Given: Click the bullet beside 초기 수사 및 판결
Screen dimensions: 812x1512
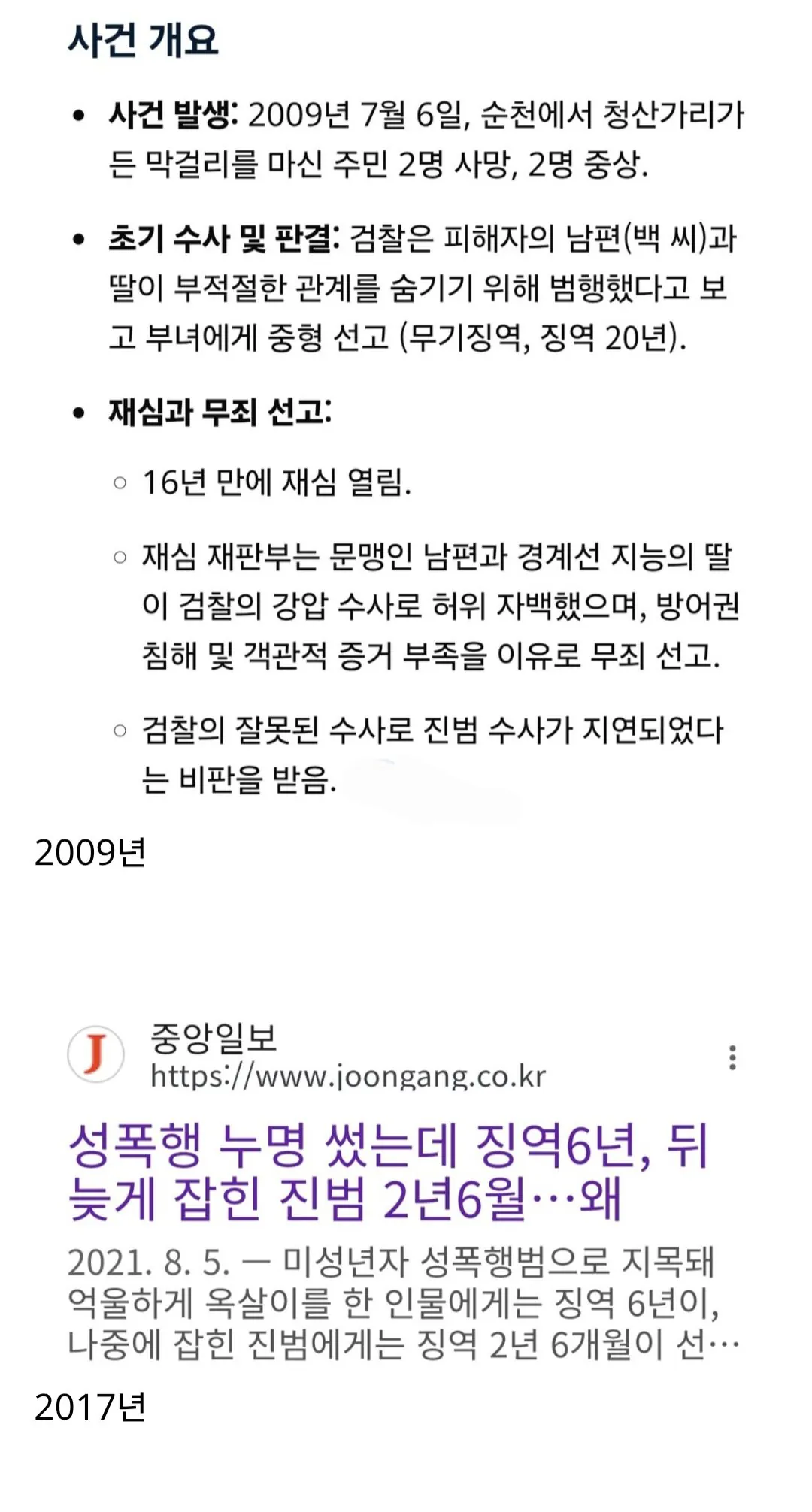Looking at the screenshot, I should [x=78, y=239].
